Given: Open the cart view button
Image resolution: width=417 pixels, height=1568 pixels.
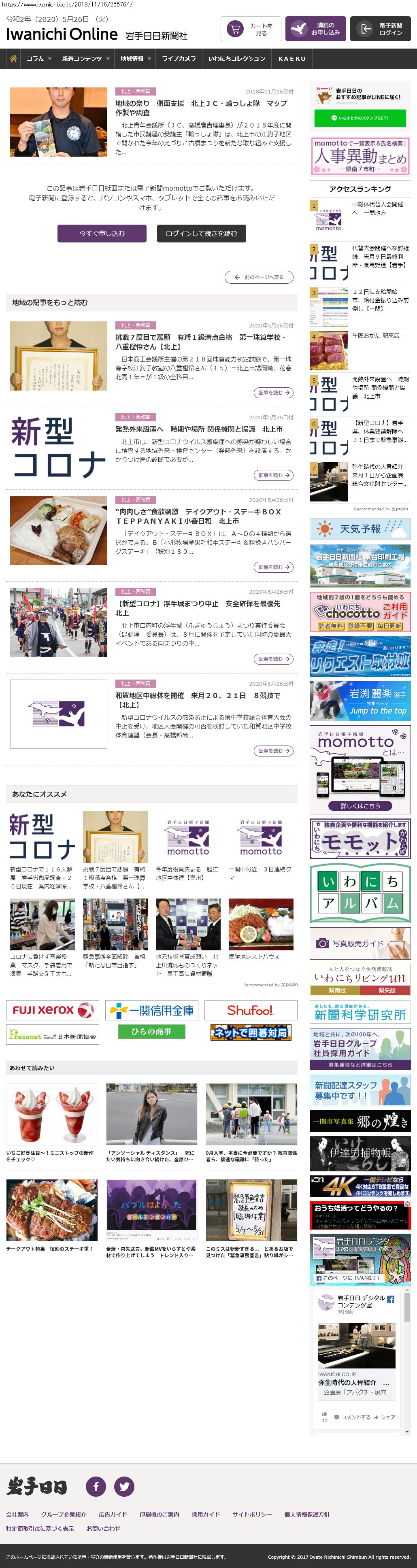Looking at the screenshot, I should (250, 29).
